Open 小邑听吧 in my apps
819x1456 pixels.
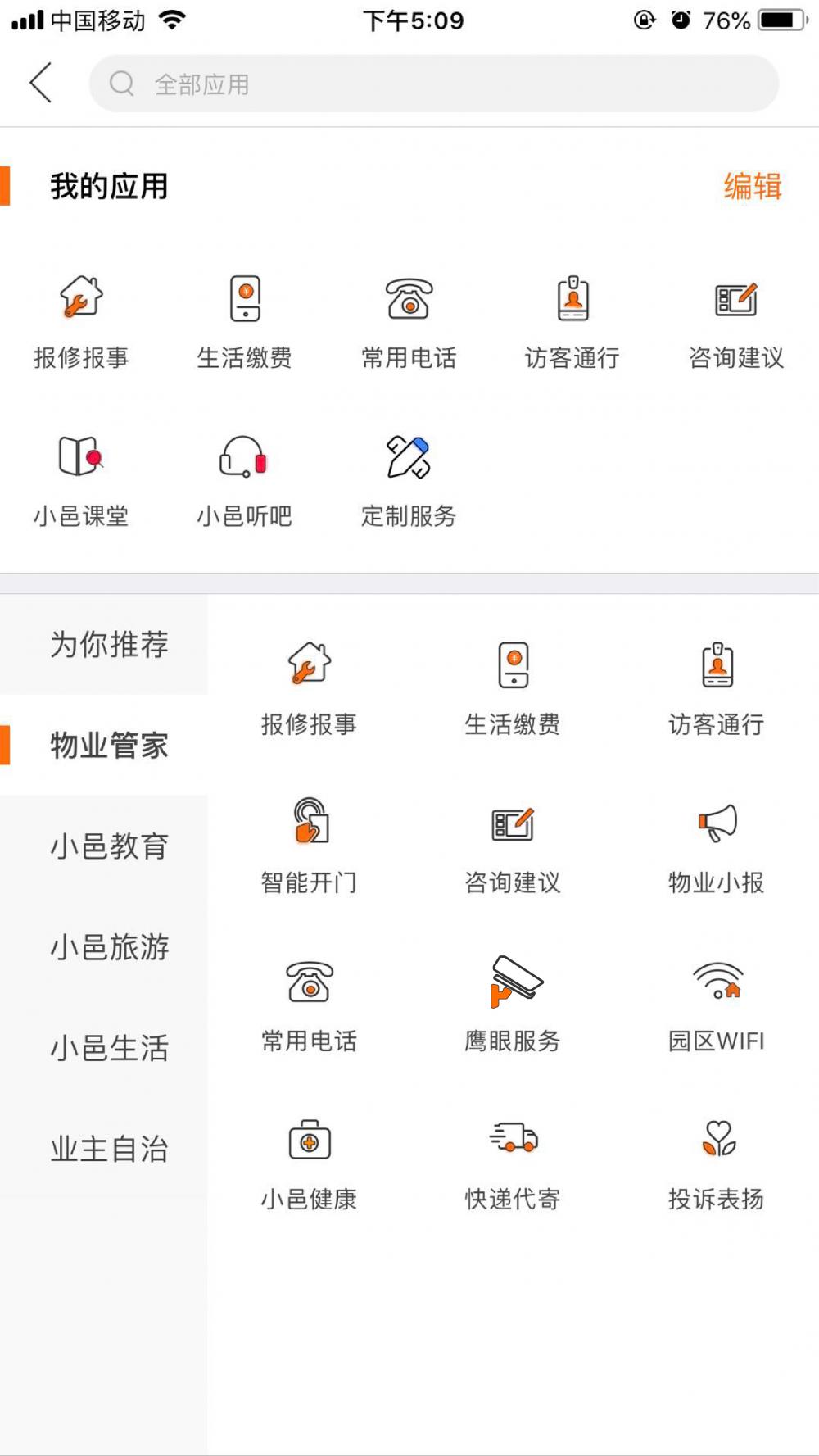point(244,480)
